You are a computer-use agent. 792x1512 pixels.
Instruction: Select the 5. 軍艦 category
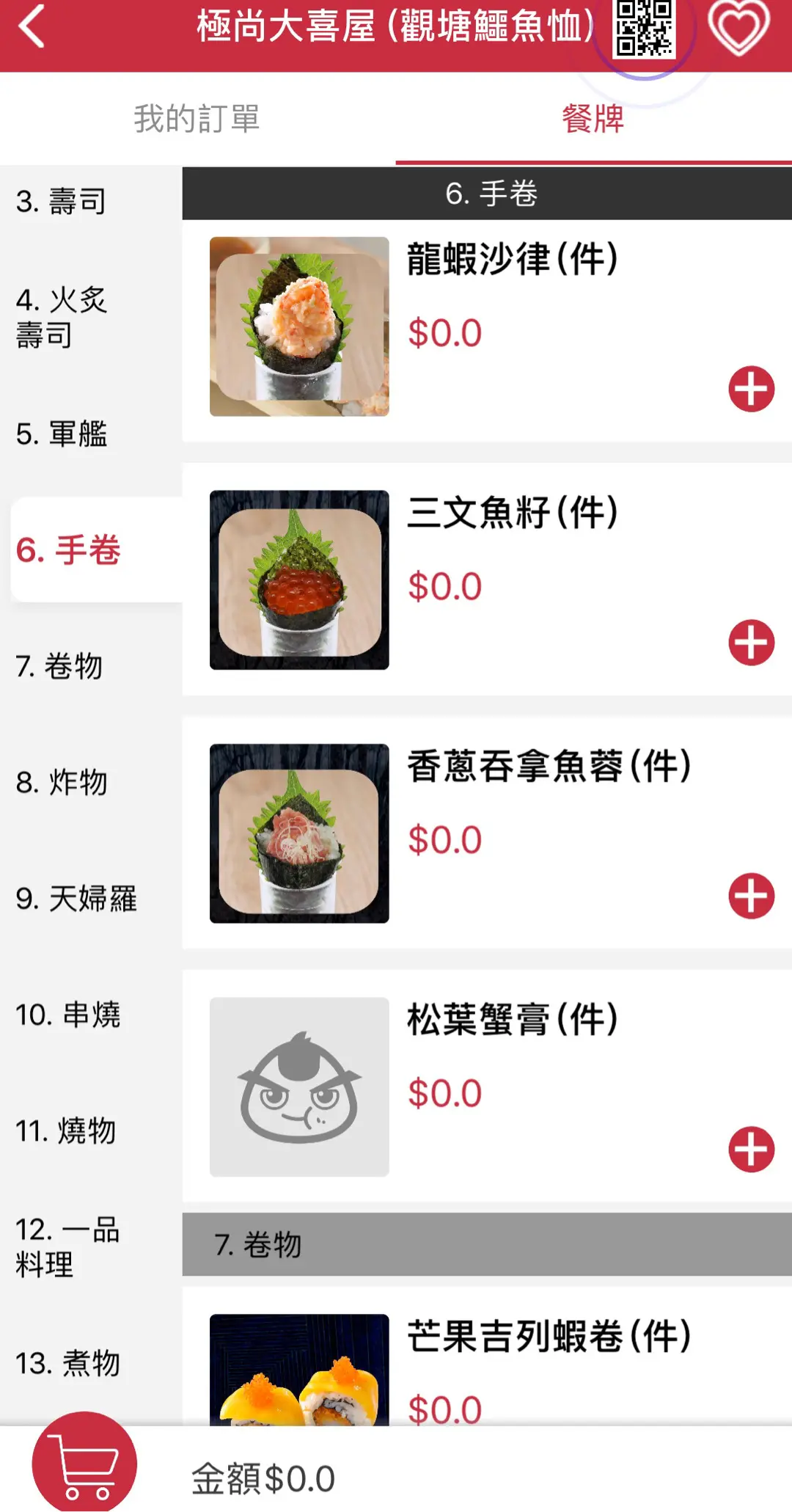(x=62, y=434)
